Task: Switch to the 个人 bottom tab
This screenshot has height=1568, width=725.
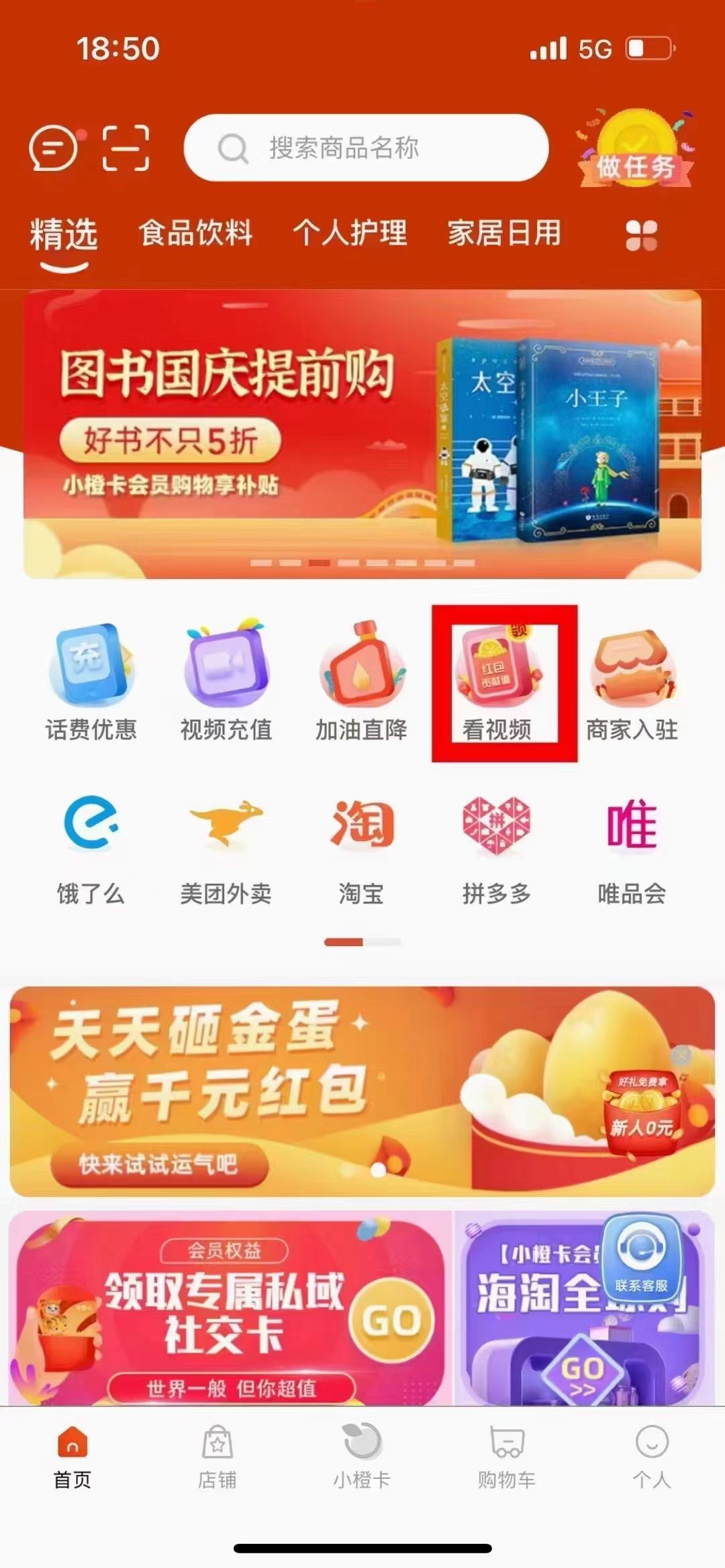Action: (x=651, y=1456)
